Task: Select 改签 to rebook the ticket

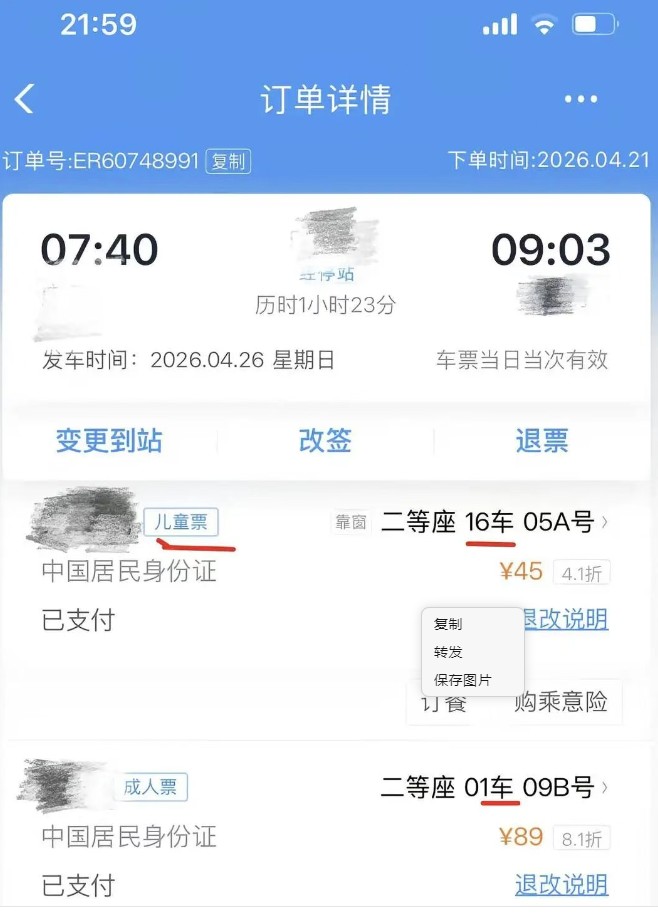Action: point(325,441)
